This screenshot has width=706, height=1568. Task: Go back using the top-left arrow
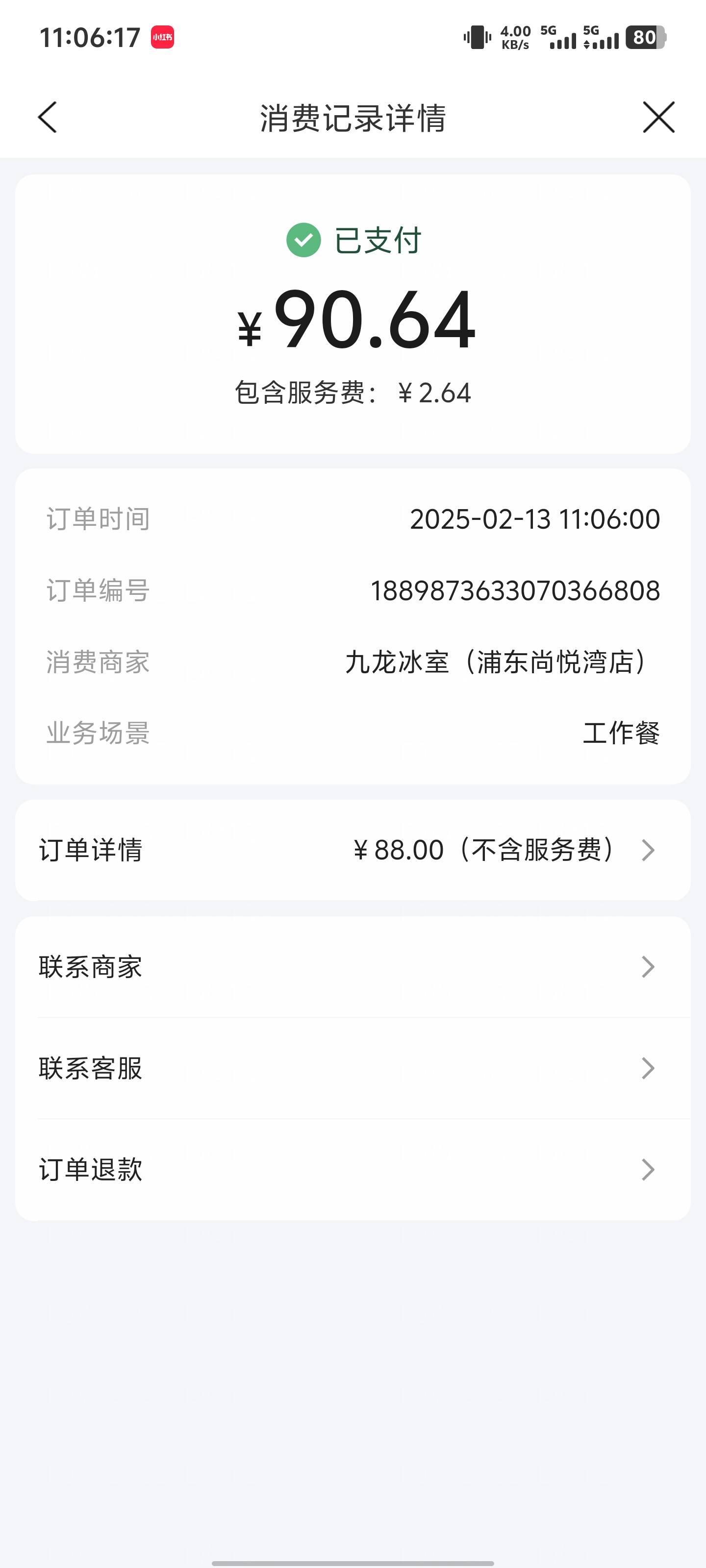(x=48, y=117)
